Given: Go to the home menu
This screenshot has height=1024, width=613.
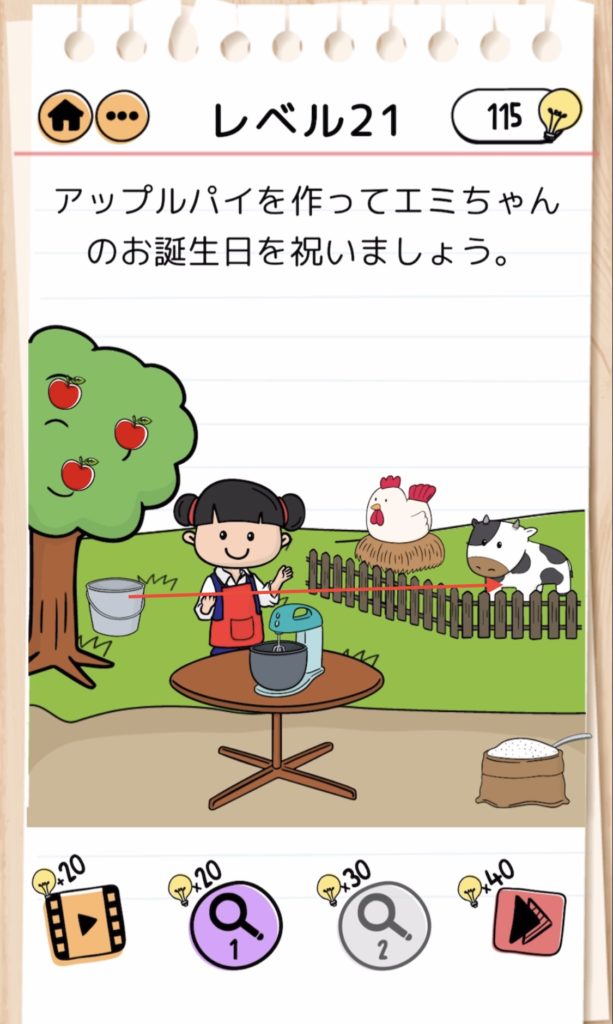Looking at the screenshot, I should coord(66,117).
